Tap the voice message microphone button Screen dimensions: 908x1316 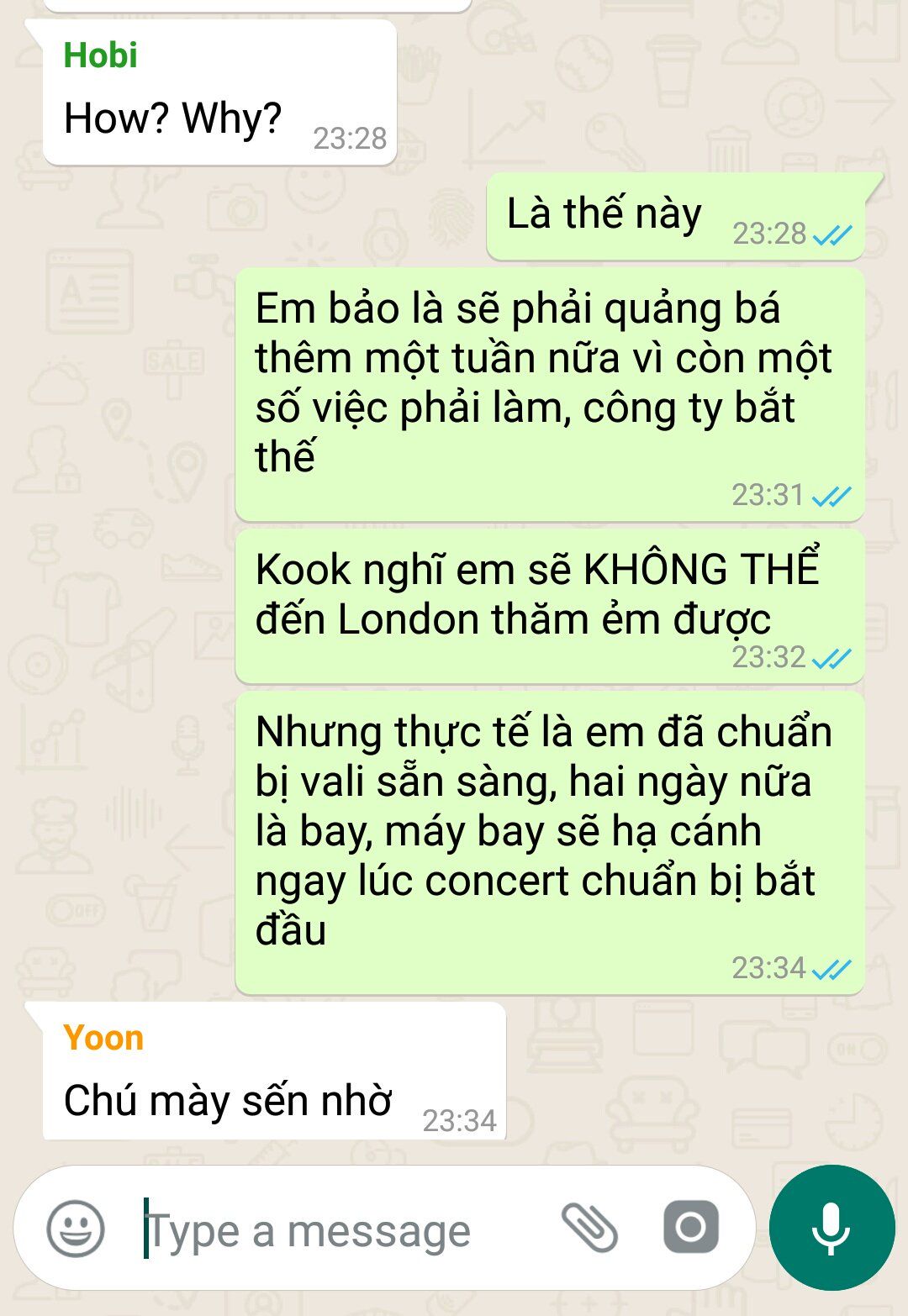[x=831, y=1228]
